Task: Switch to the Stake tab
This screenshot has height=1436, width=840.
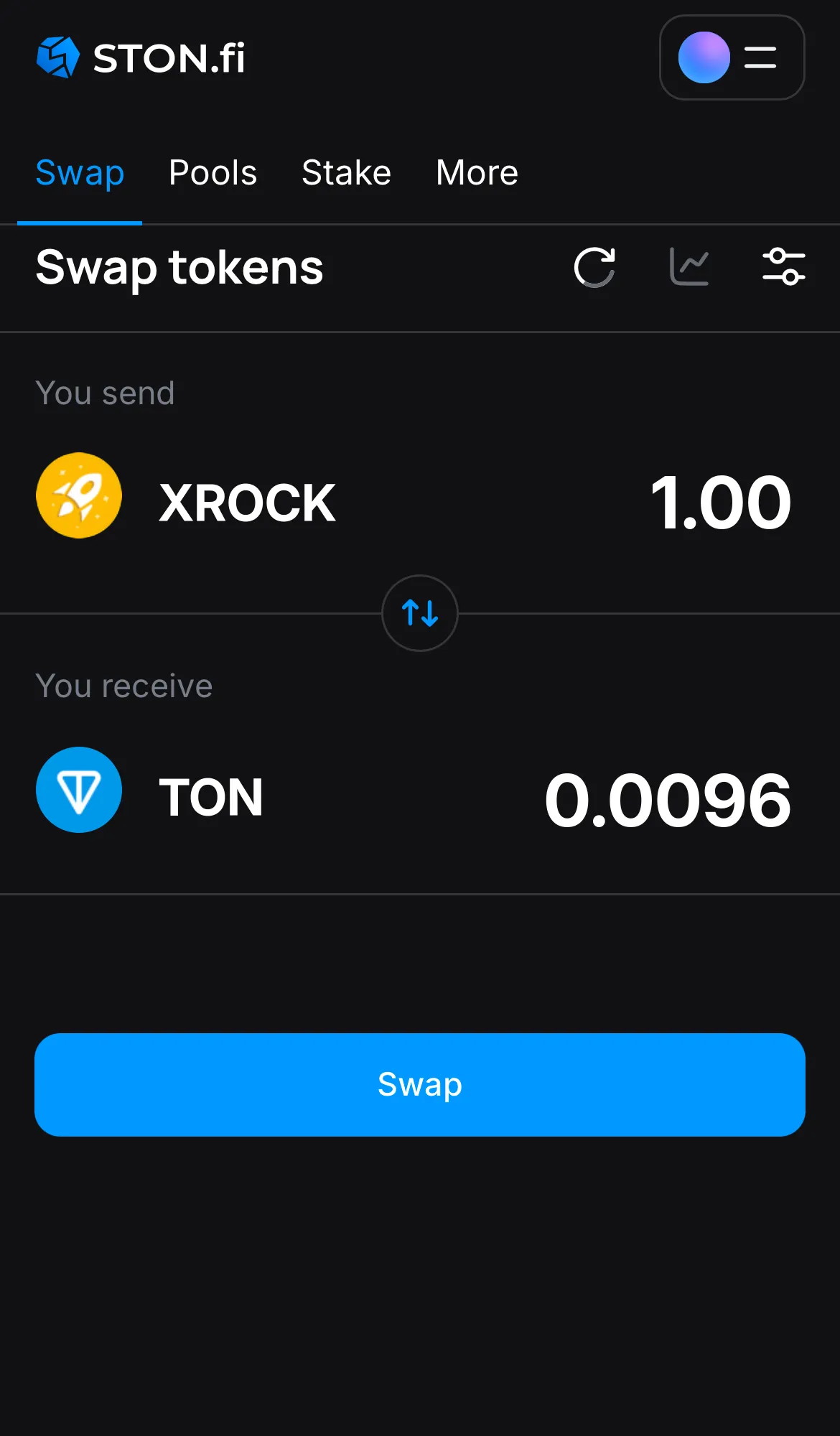Action: (346, 172)
